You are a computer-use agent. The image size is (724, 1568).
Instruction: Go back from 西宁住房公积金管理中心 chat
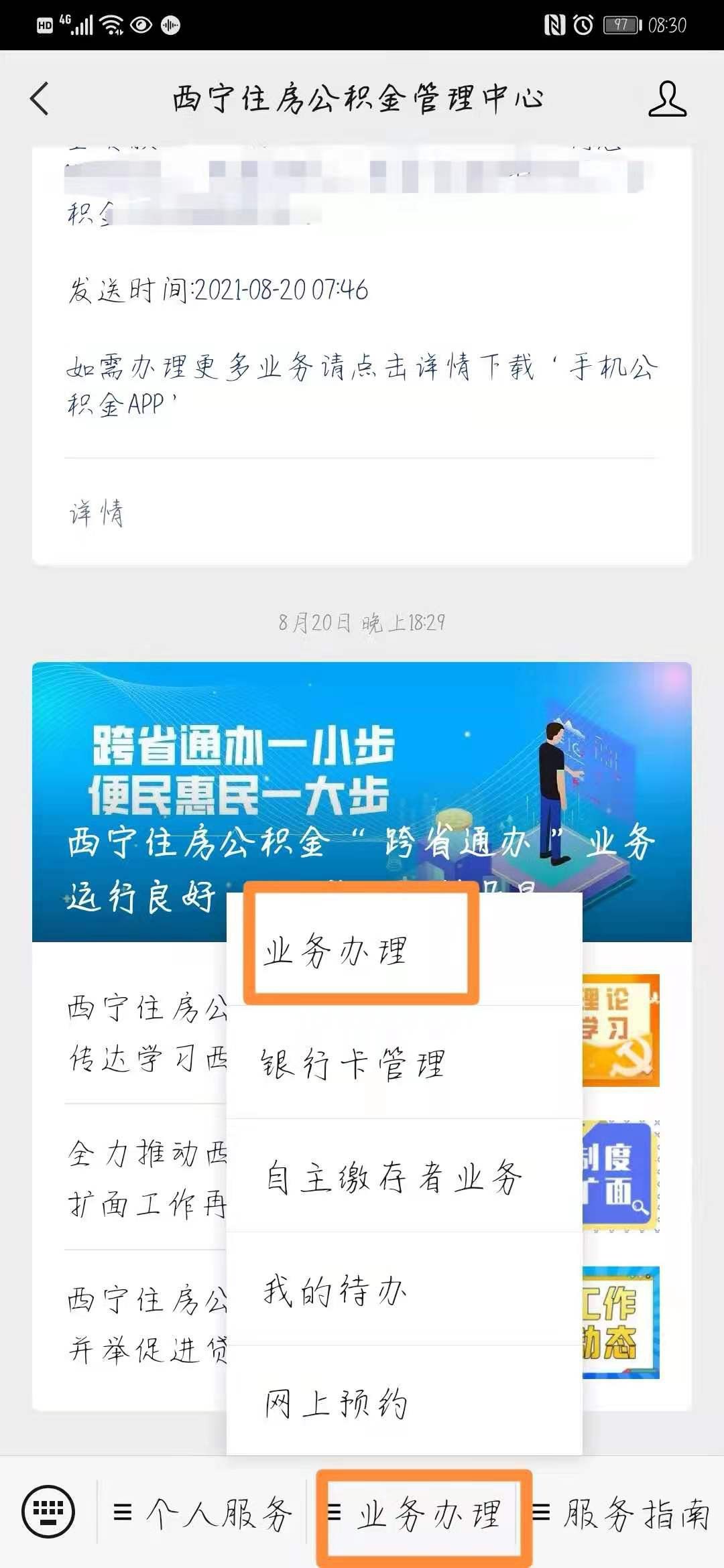tap(40, 99)
